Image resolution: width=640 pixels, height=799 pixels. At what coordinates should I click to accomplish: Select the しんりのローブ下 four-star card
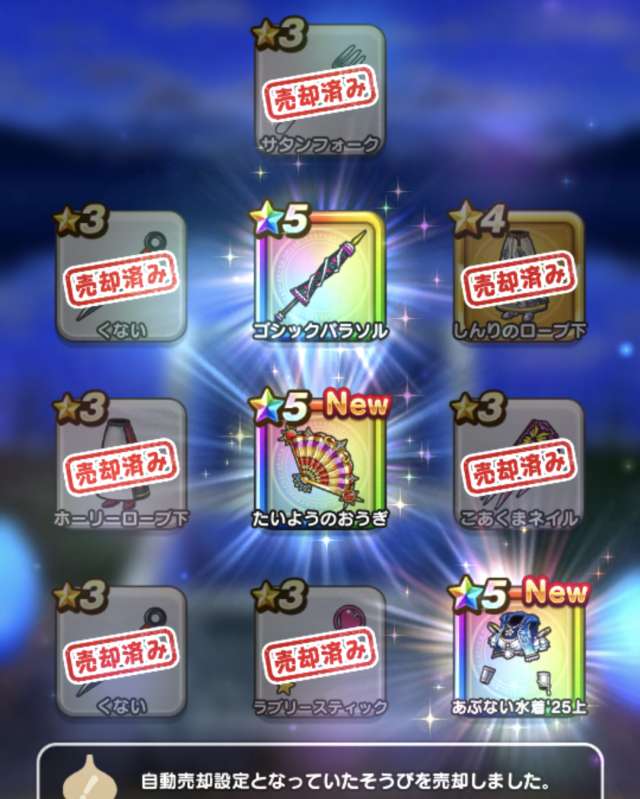tap(519, 277)
